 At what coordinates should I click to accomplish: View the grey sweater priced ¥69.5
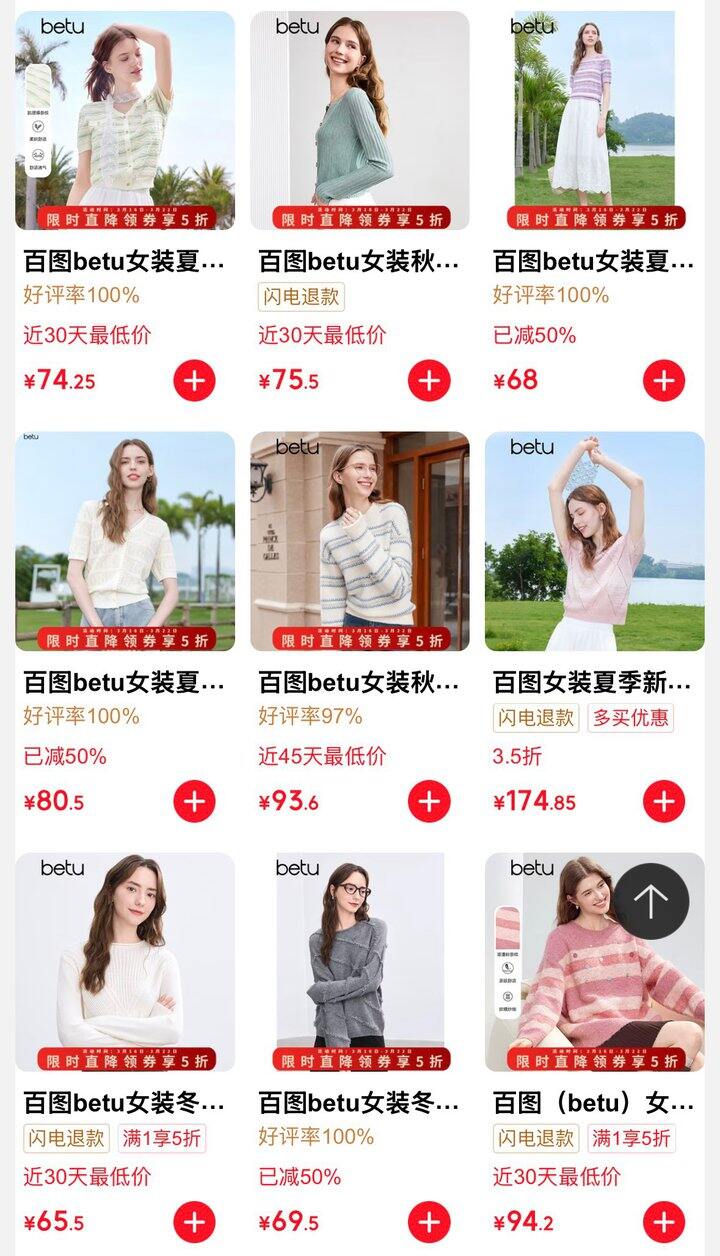tap(360, 962)
